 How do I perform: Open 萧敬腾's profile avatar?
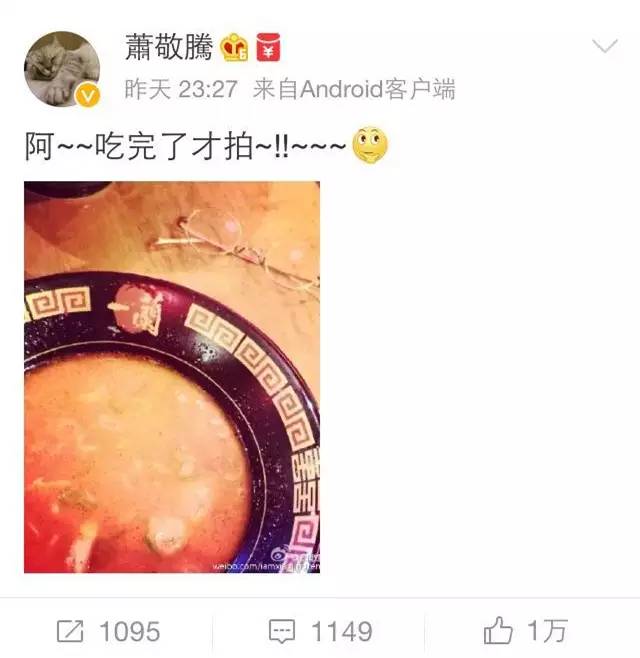point(62,69)
